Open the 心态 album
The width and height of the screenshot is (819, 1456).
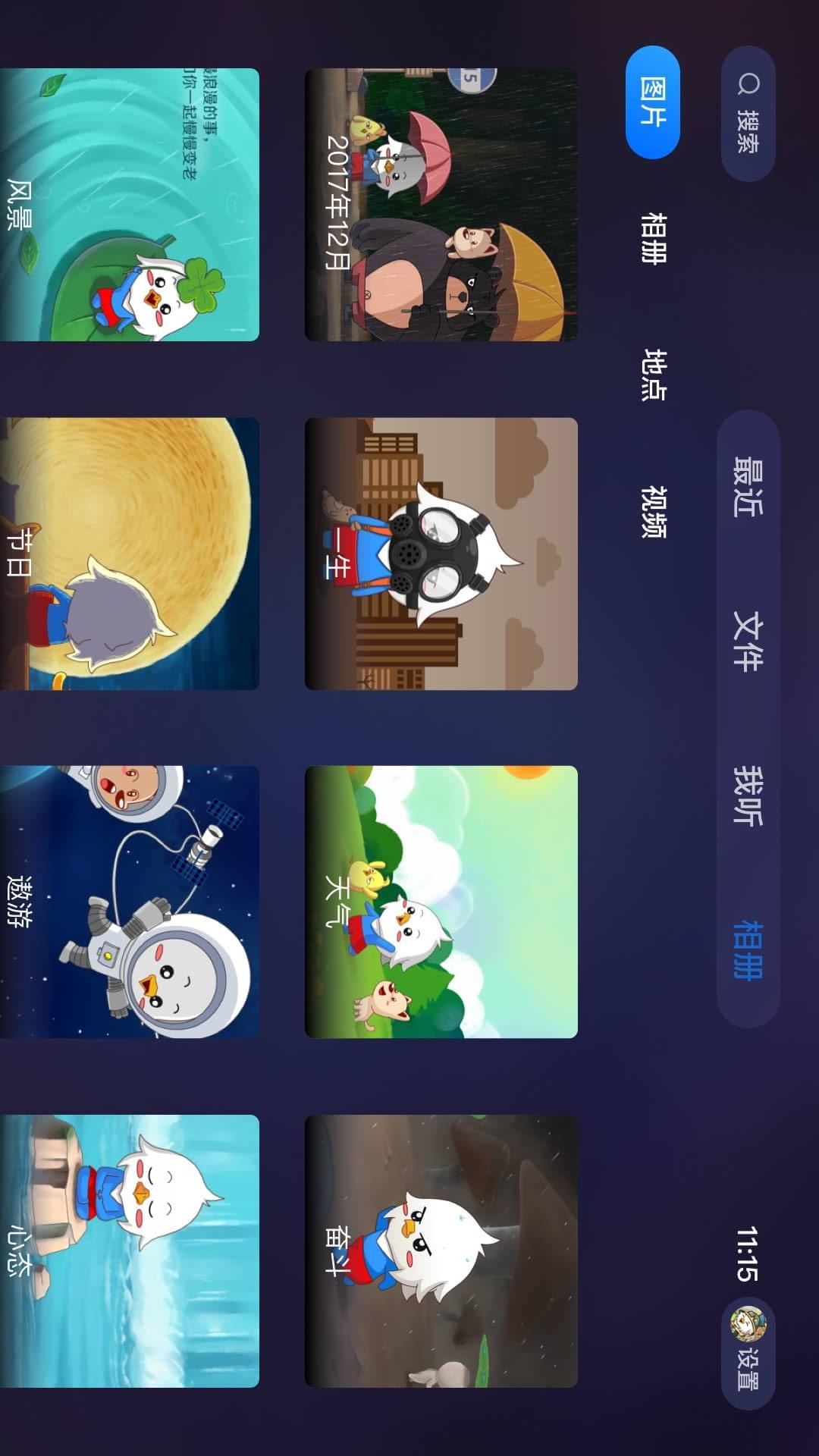pyautogui.click(x=129, y=1250)
